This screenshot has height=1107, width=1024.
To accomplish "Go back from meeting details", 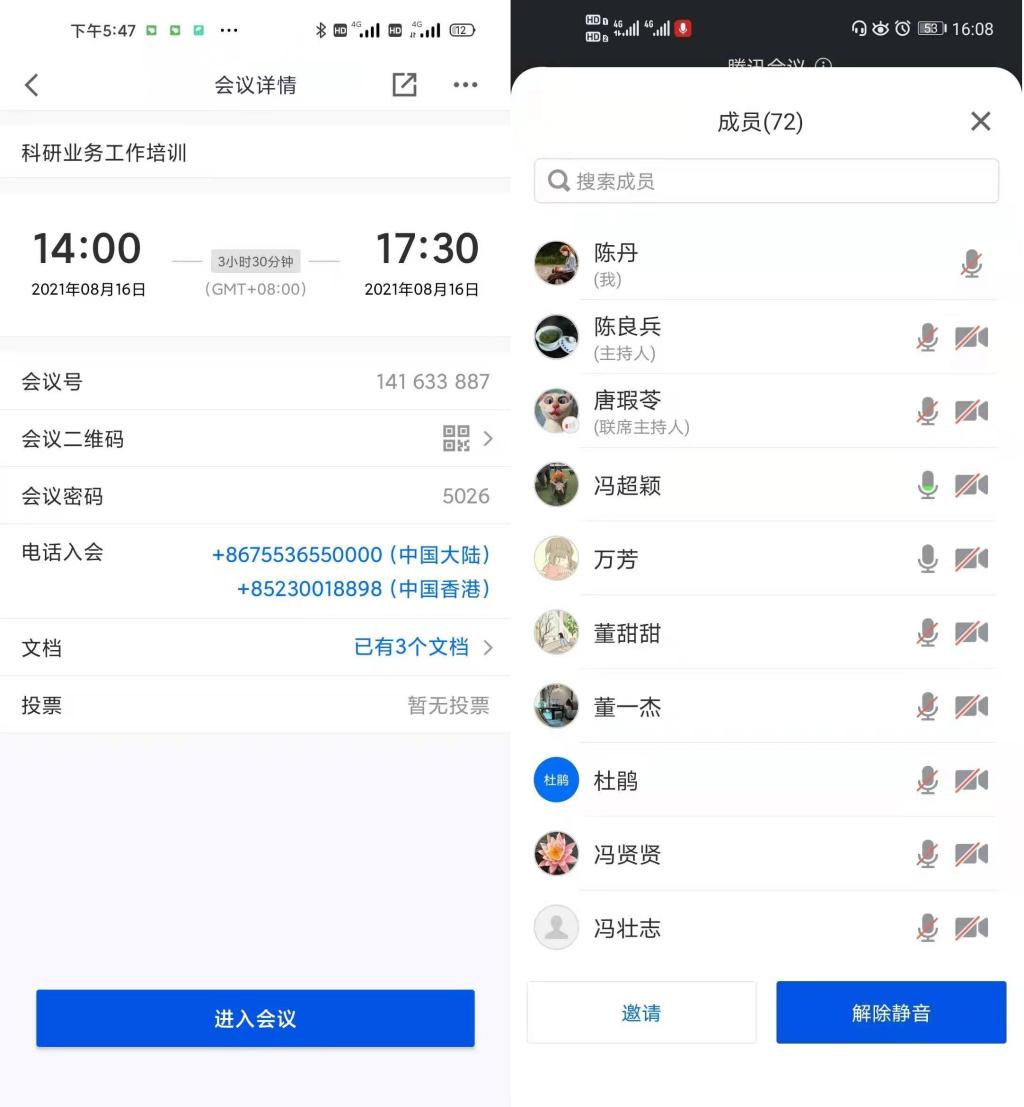I will [x=32, y=85].
